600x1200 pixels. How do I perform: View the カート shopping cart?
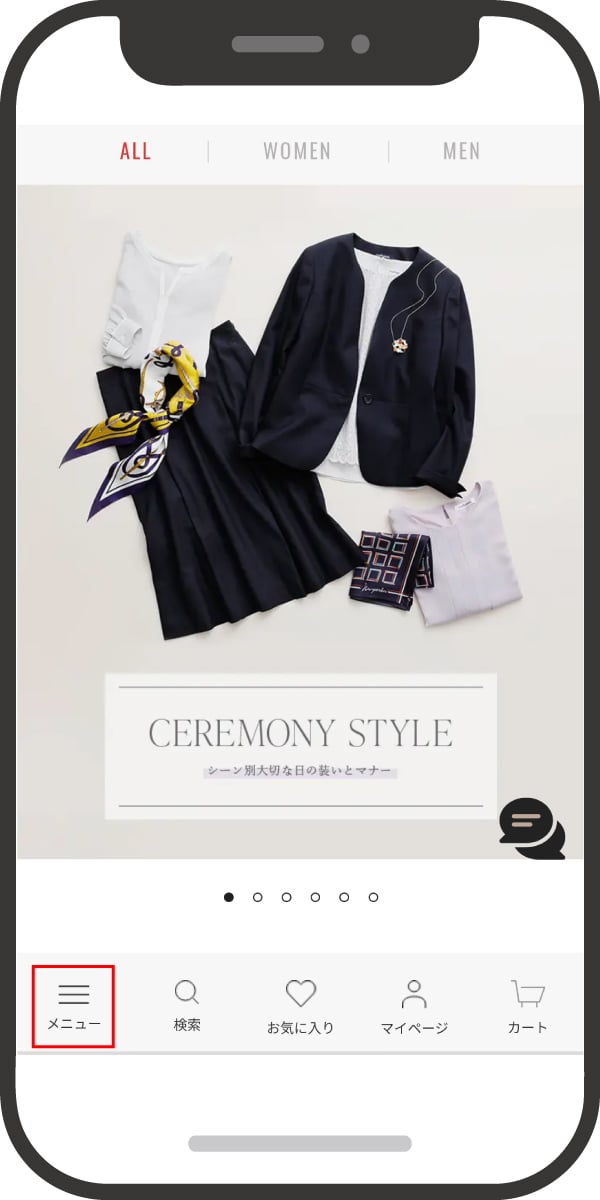[x=527, y=1006]
